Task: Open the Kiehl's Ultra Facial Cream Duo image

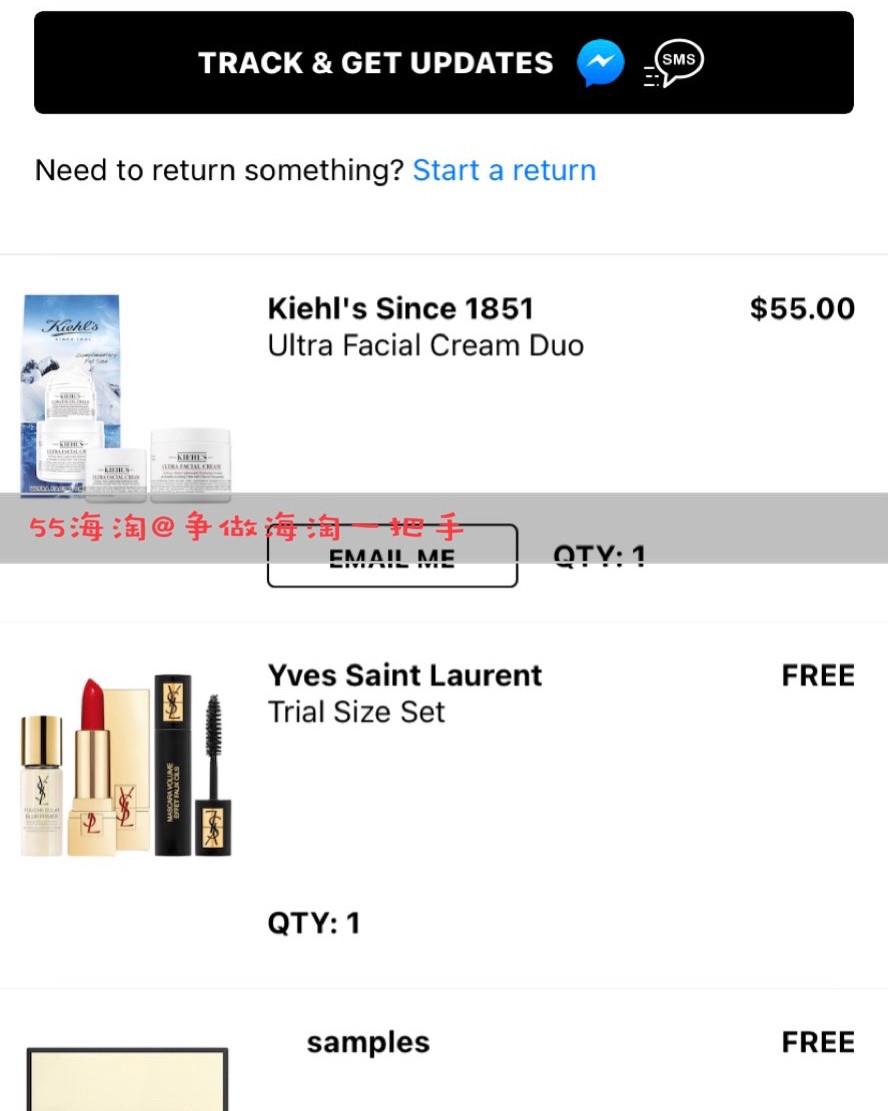Action: 126,397
